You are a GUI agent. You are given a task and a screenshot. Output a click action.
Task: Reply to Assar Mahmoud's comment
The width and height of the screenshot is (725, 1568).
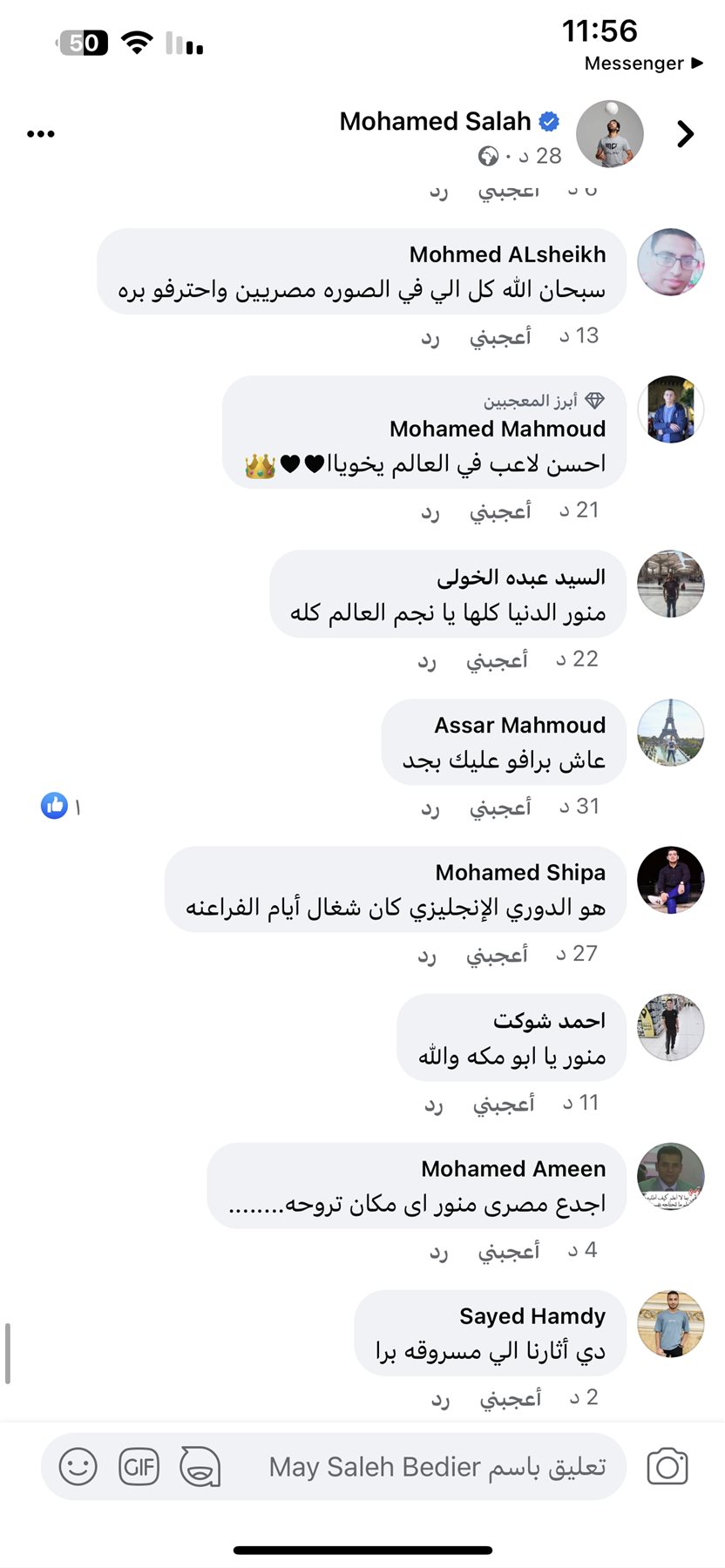430,808
